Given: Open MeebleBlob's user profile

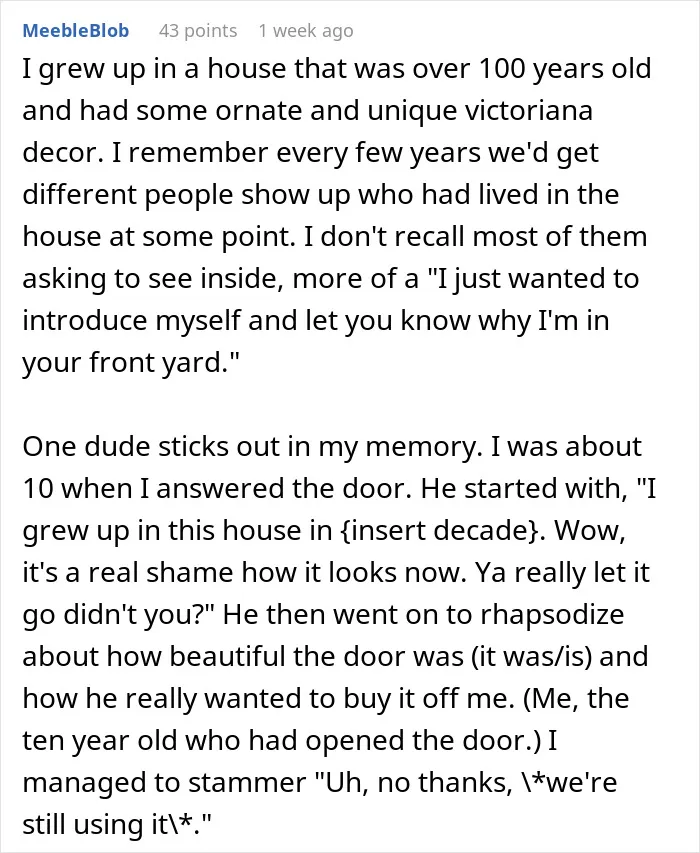Looking at the screenshot, I should pos(76,30).
